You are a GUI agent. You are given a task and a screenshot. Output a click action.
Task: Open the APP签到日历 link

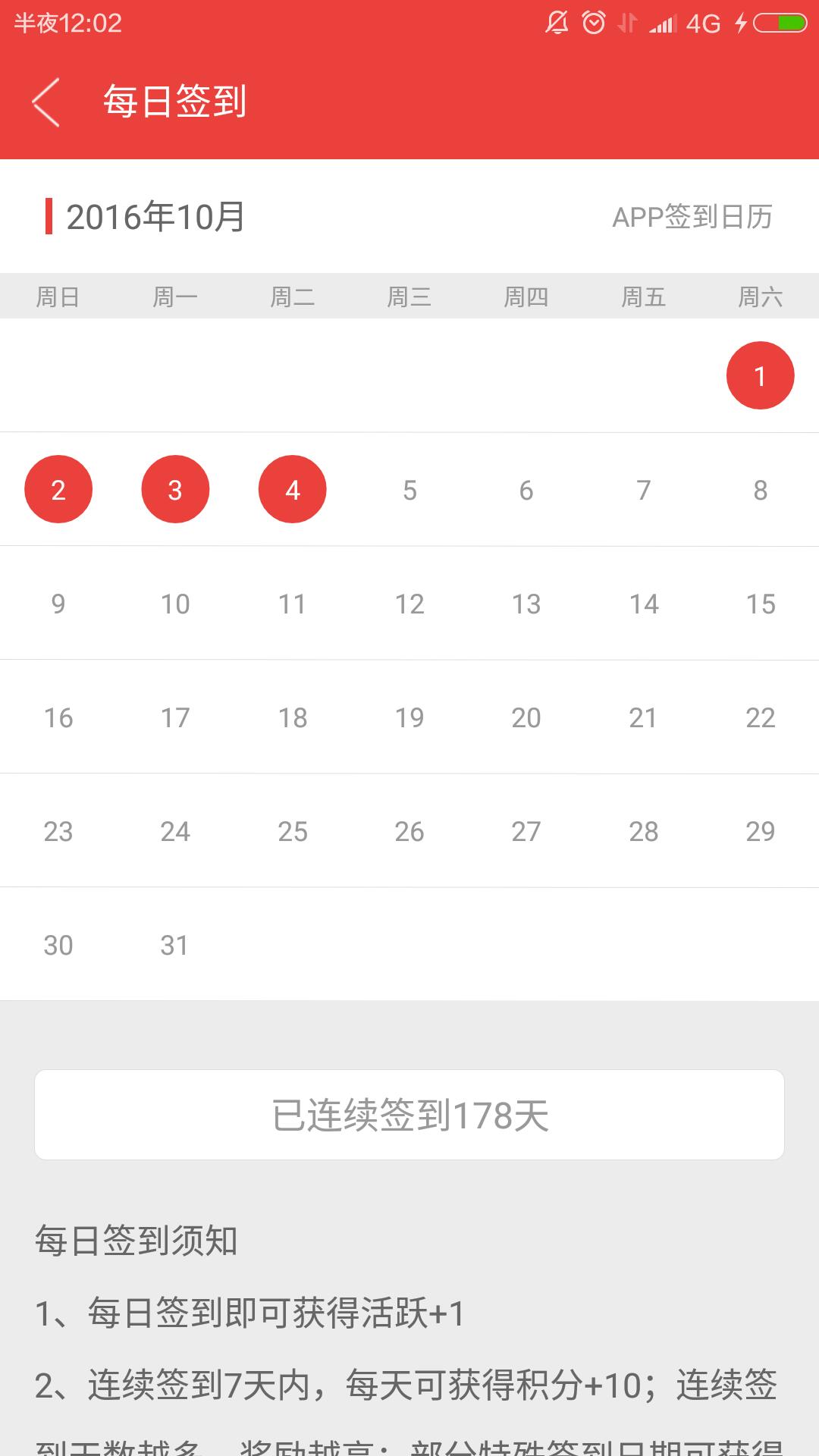pyautogui.click(x=692, y=217)
